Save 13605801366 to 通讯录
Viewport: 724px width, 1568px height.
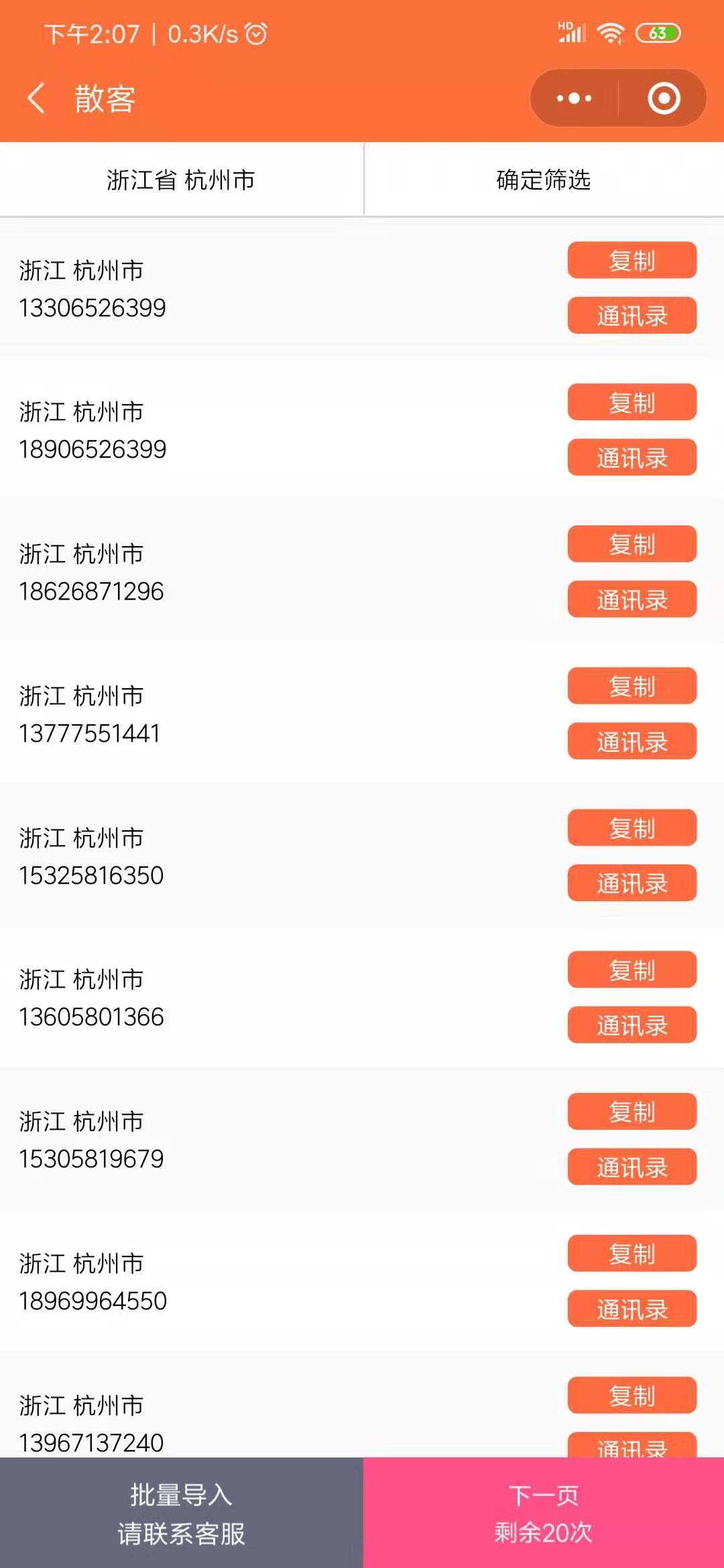point(632,1025)
